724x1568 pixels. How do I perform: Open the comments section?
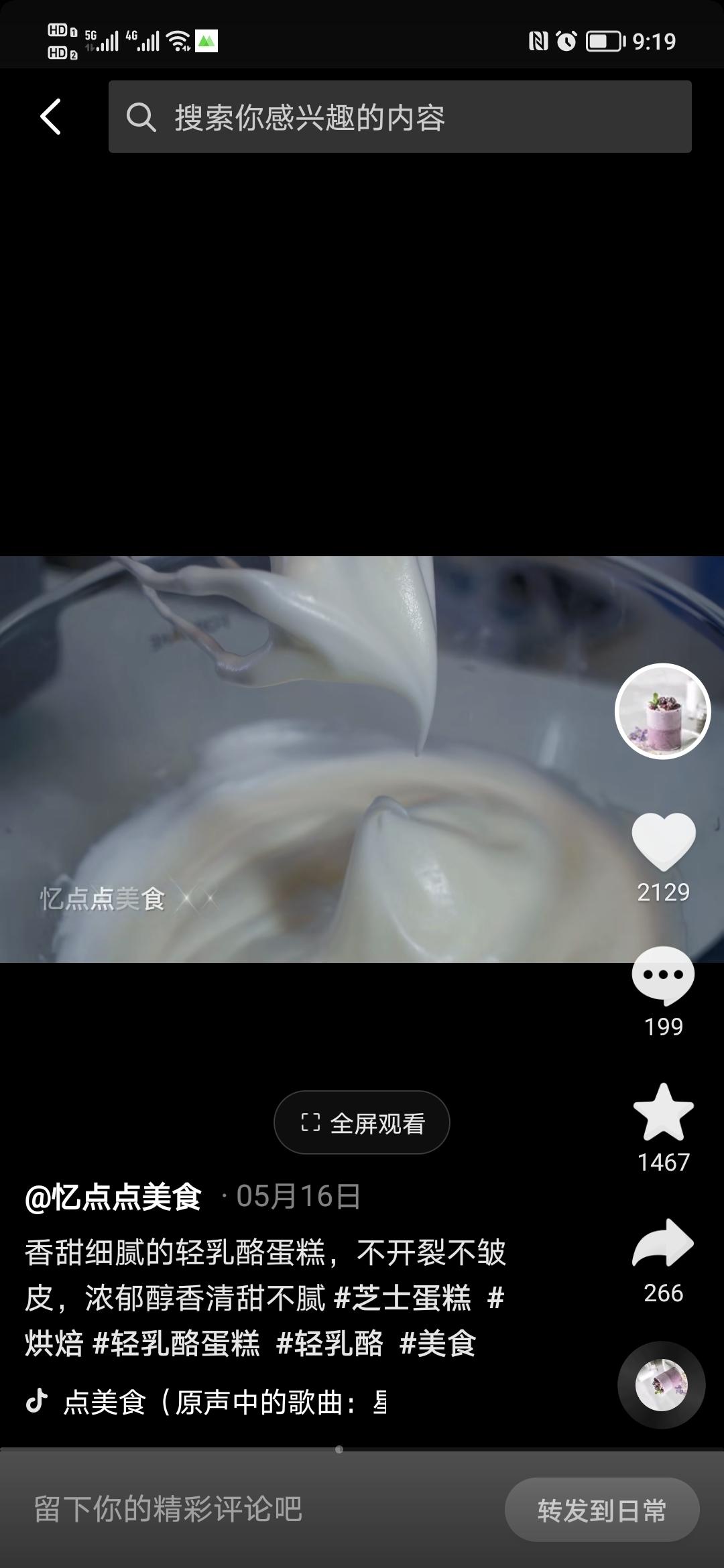(x=663, y=976)
